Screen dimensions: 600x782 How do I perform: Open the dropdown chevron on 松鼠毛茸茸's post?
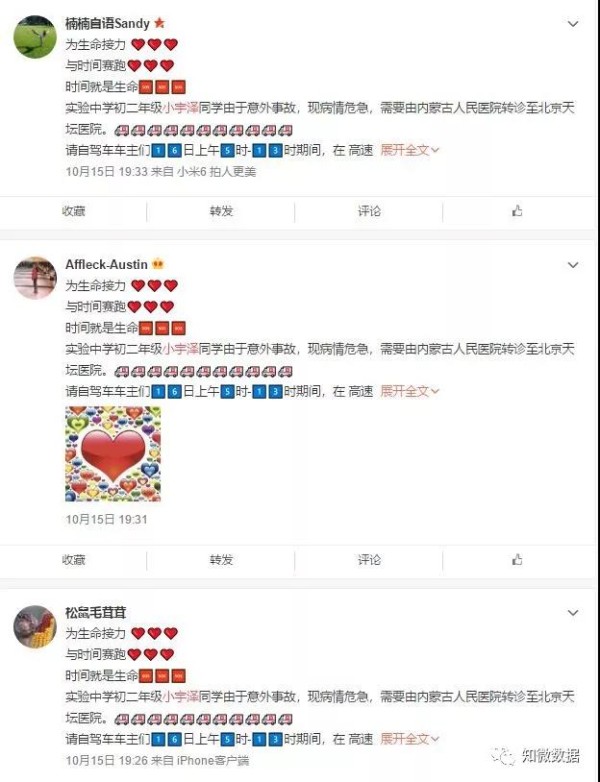click(x=573, y=612)
